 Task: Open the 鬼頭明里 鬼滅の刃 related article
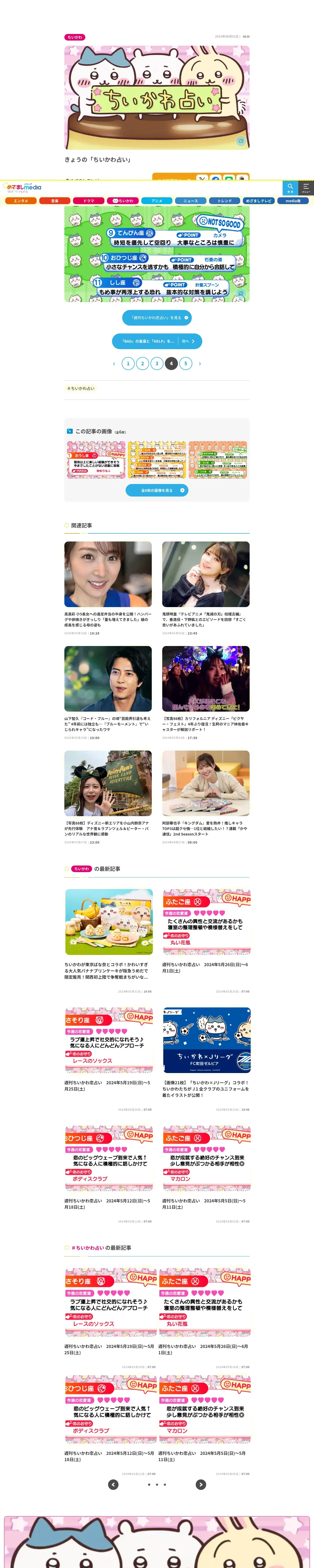pyautogui.click(x=205, y=588)
